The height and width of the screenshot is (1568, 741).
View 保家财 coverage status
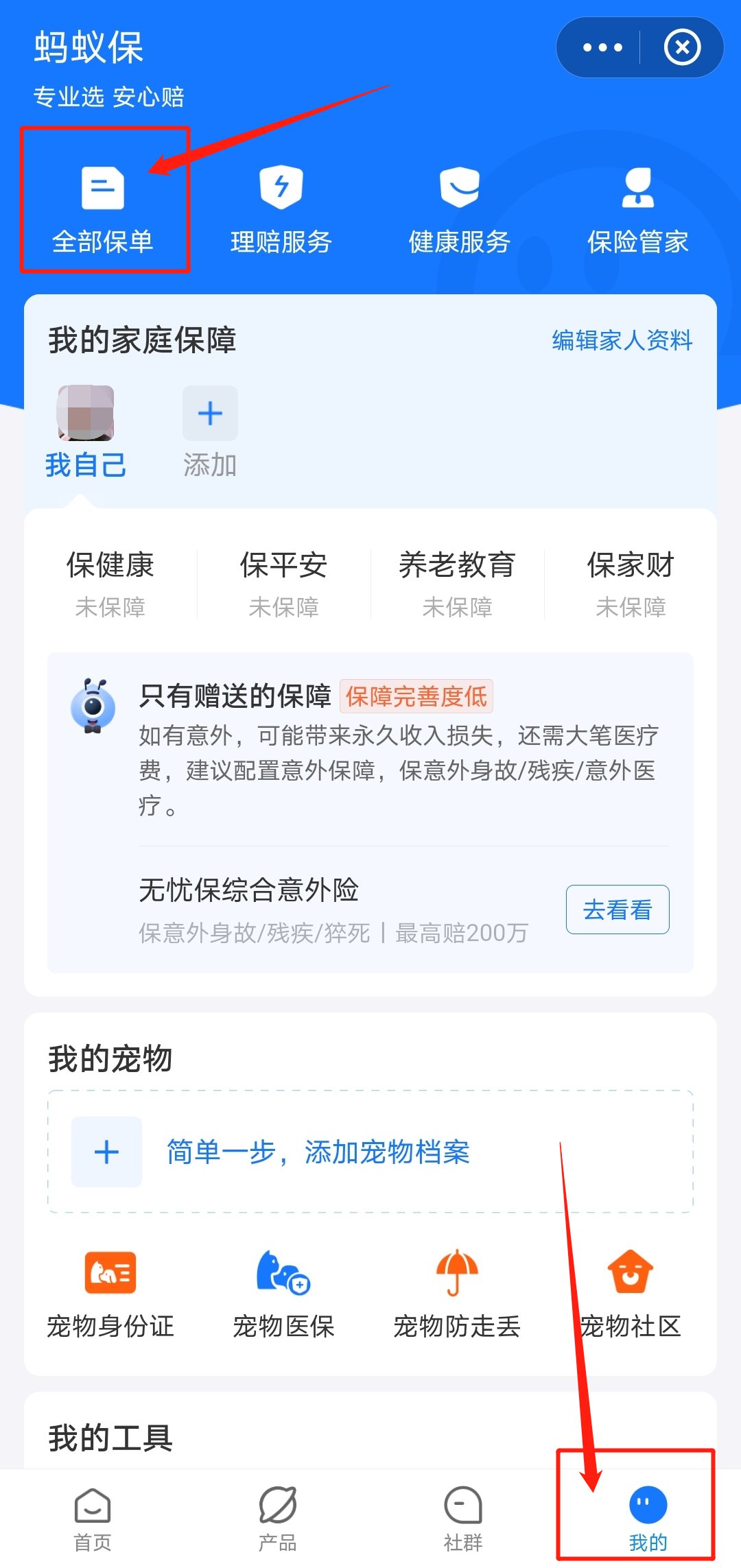(631, 583)
